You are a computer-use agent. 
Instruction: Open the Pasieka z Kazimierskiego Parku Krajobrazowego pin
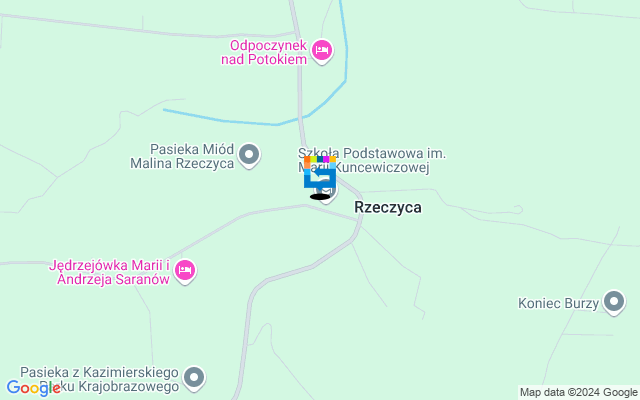pyautogui.click(x=194, y=378)
